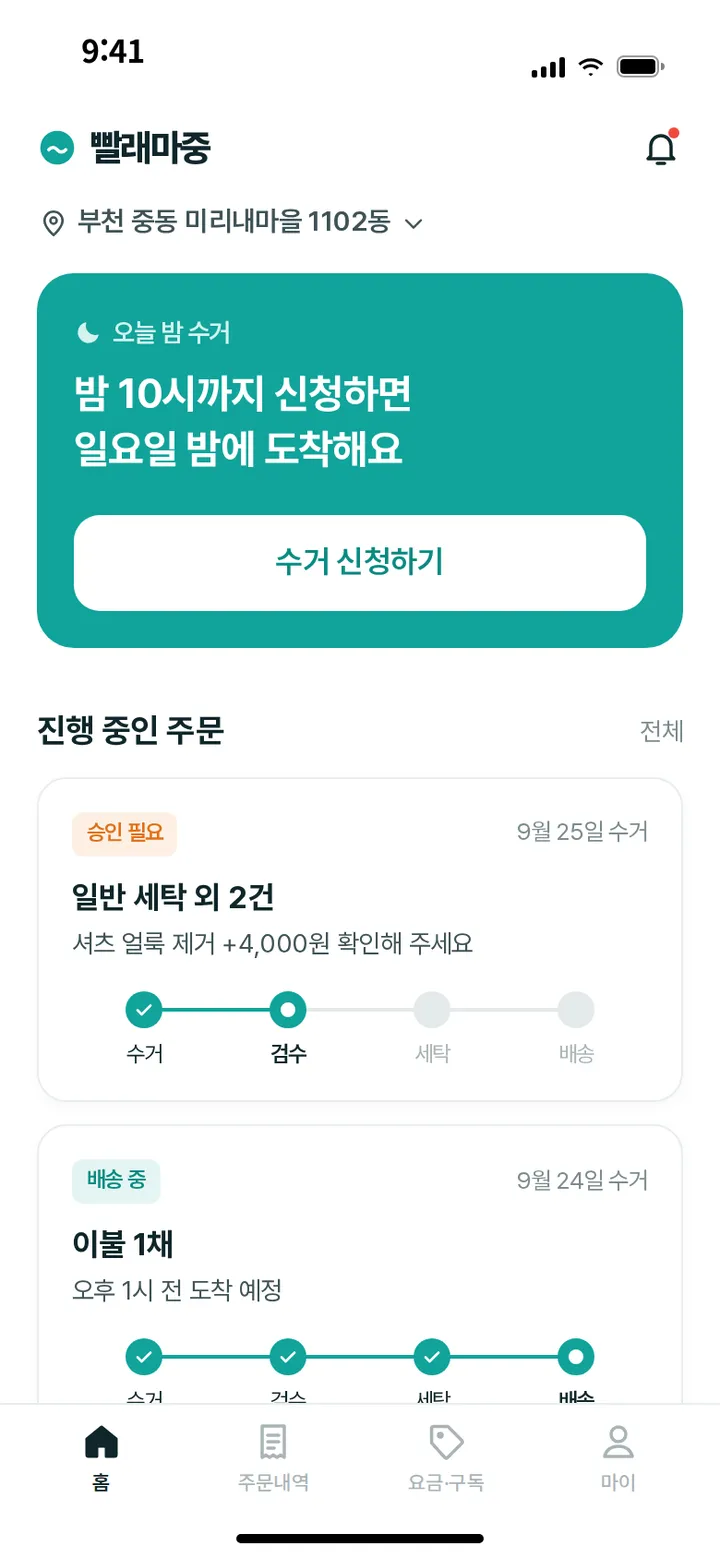Screen dimensions: 720x1558
Task: View 전체 orders in progress
Action: coord(662,731)
